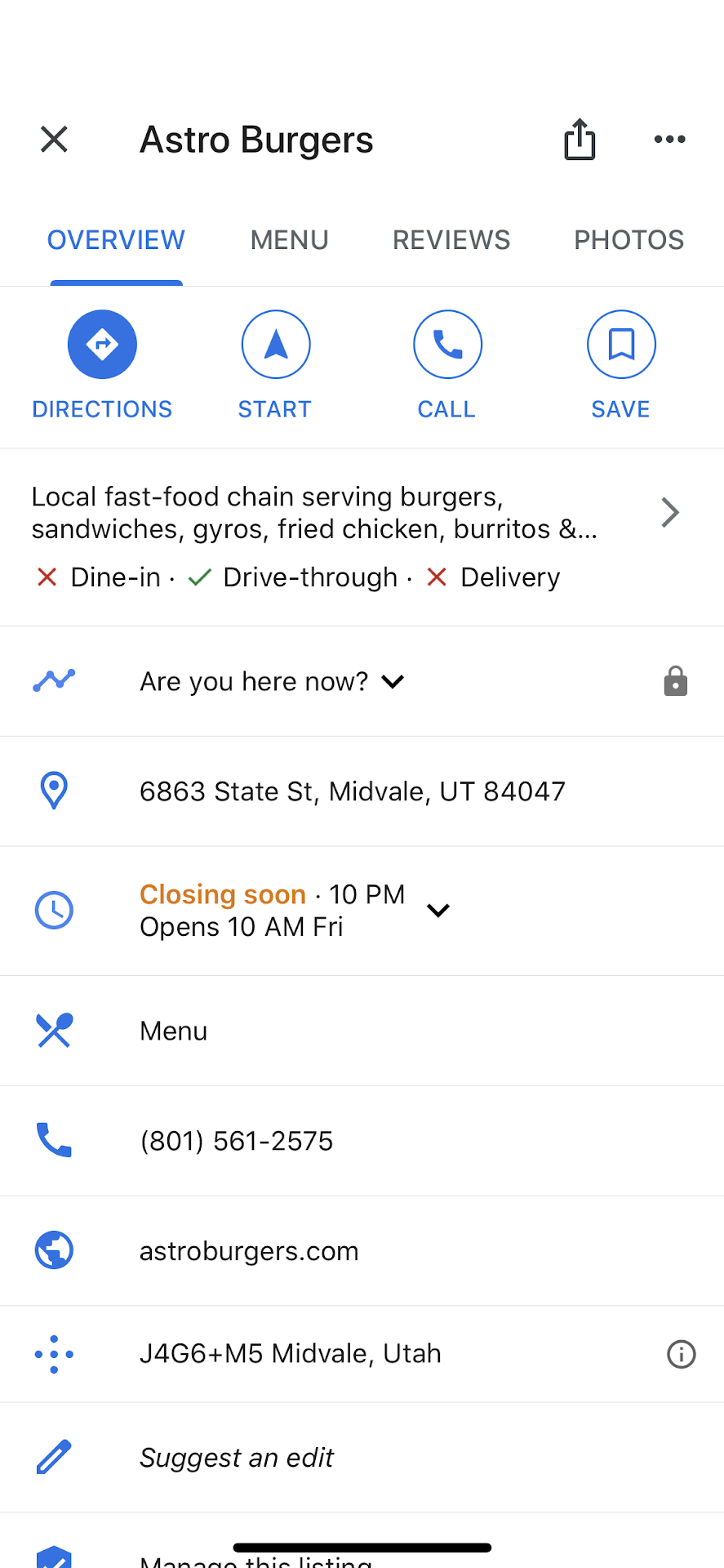This screenshot has width=724, height=1568.
Task: Switch to the Photos tab
Action: (x=629, y=240)
